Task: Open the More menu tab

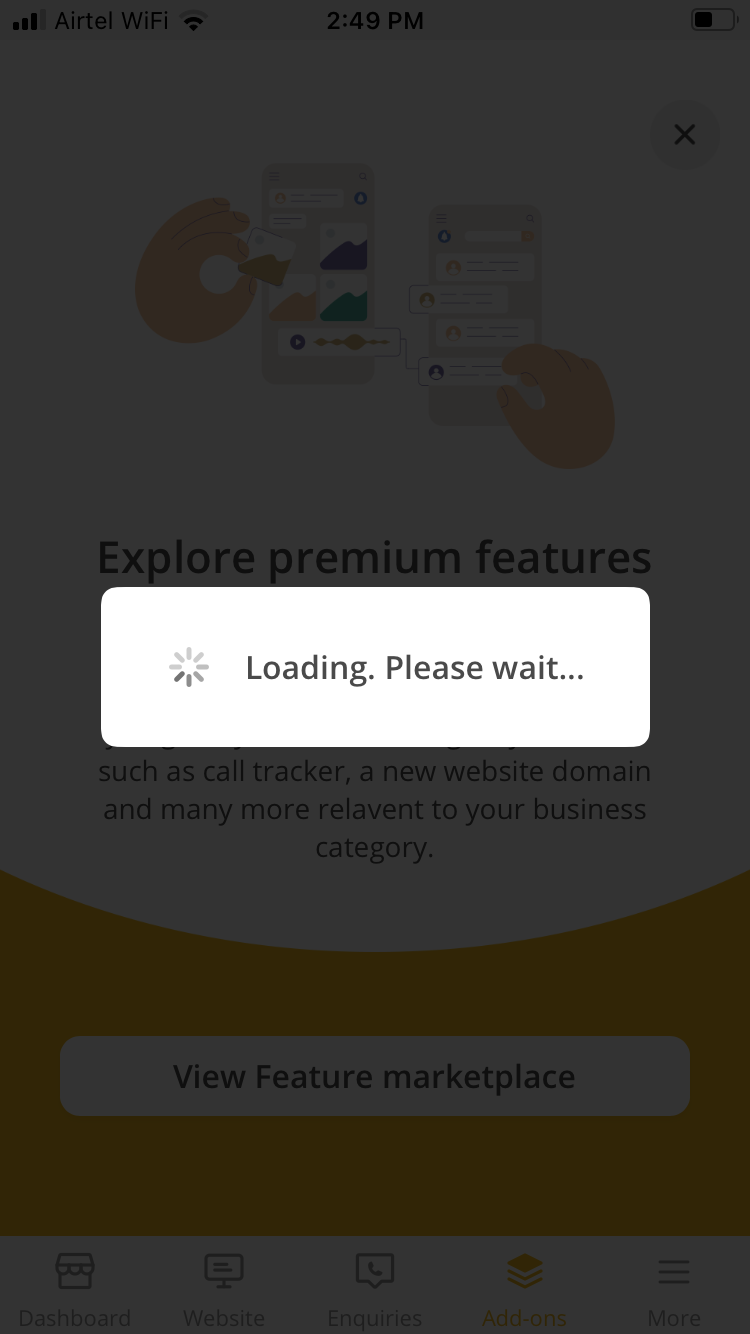Action: (x=674, y=1288)
